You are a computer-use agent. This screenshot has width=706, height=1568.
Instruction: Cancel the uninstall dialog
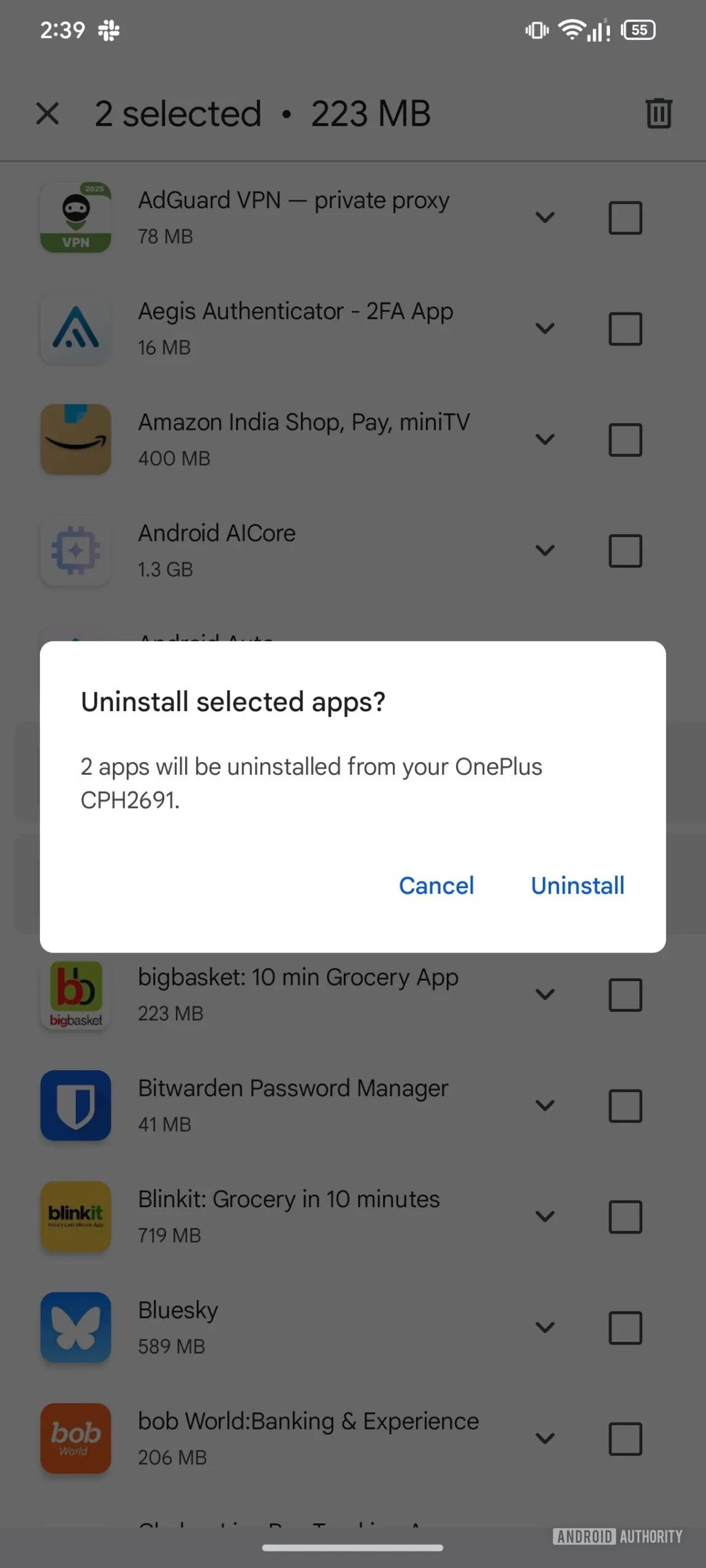[x=436, y=886]
